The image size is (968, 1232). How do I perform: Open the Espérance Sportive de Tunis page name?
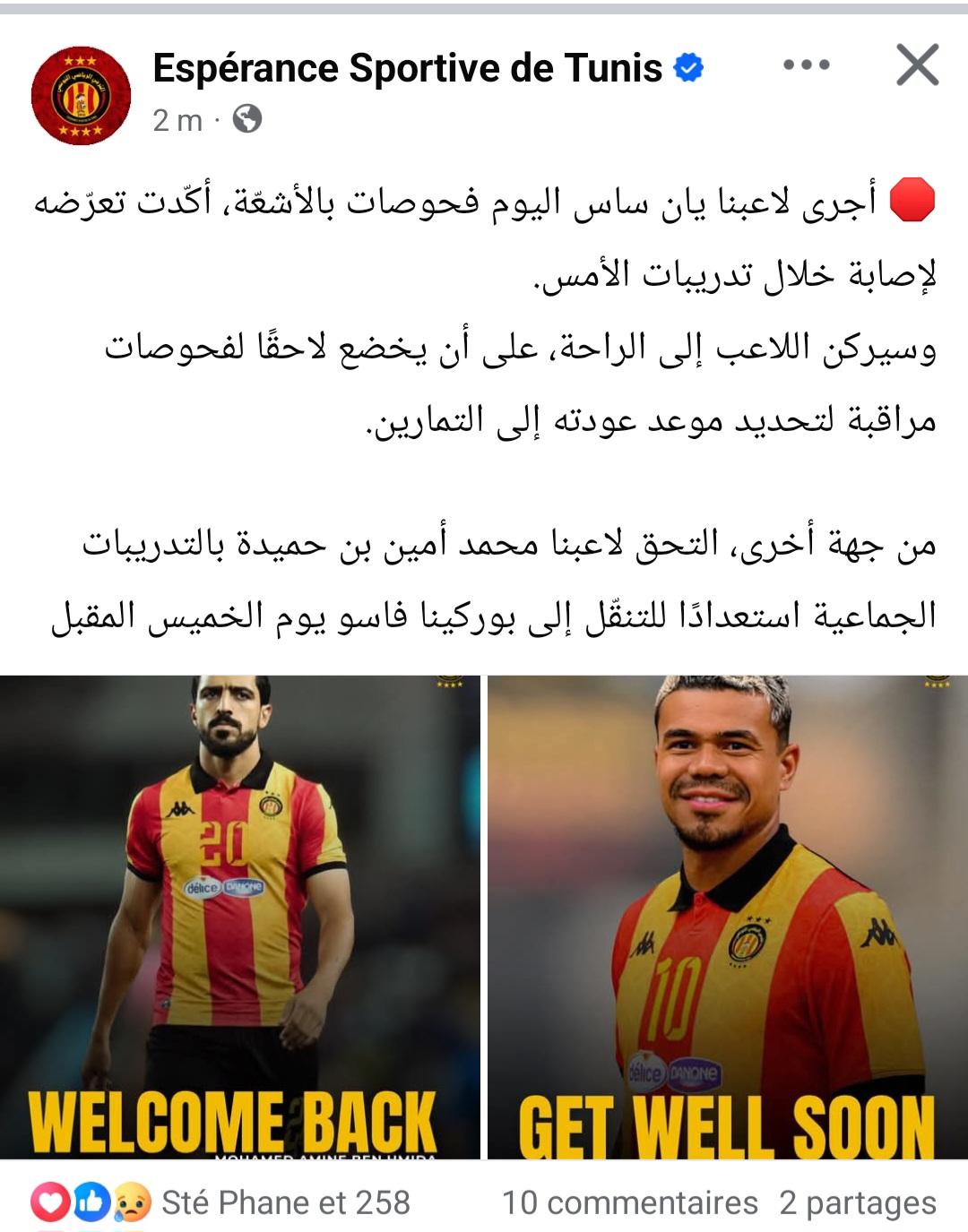(x=408, y=68)
